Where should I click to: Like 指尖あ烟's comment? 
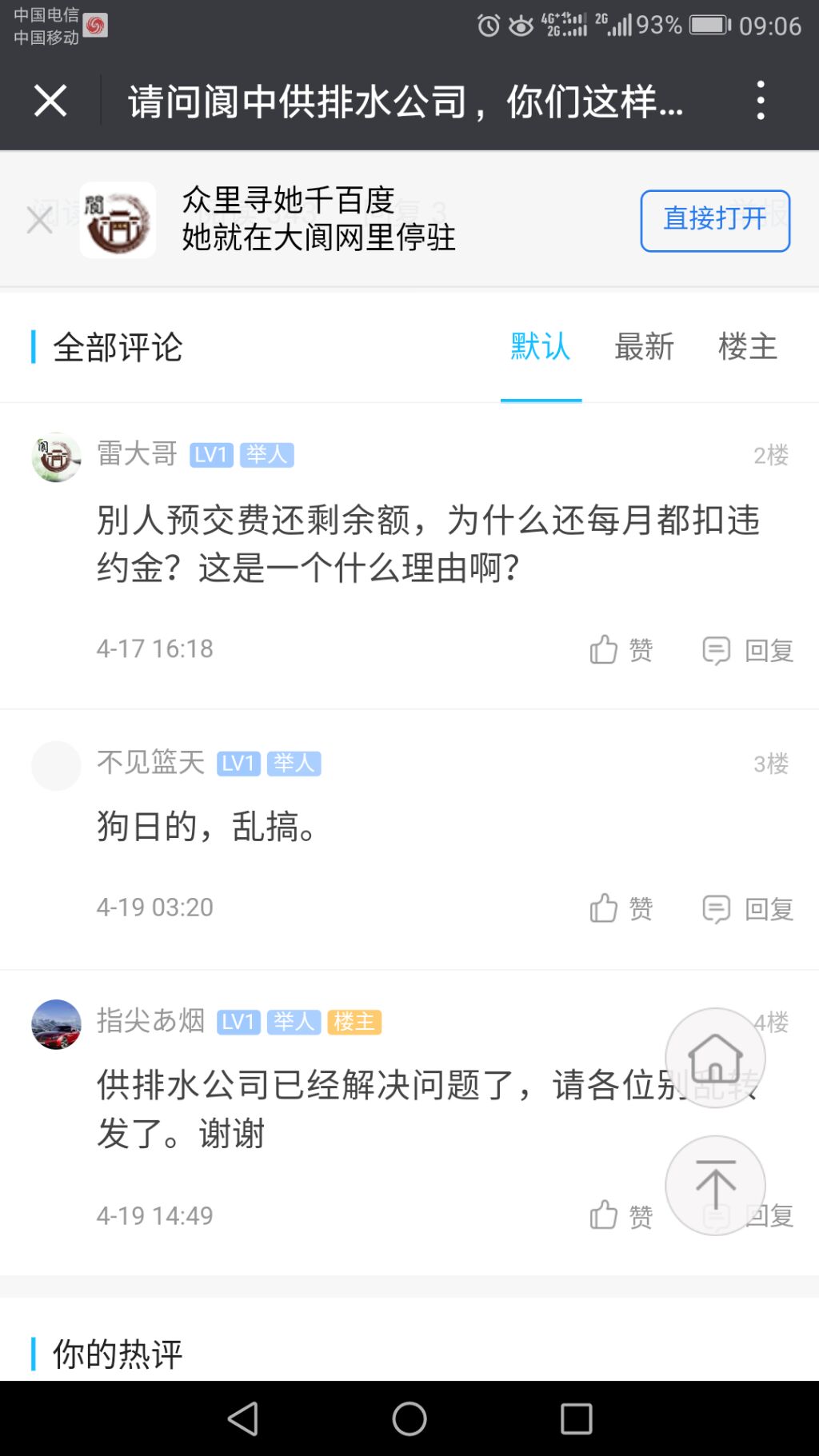[x=621, y=1216]
